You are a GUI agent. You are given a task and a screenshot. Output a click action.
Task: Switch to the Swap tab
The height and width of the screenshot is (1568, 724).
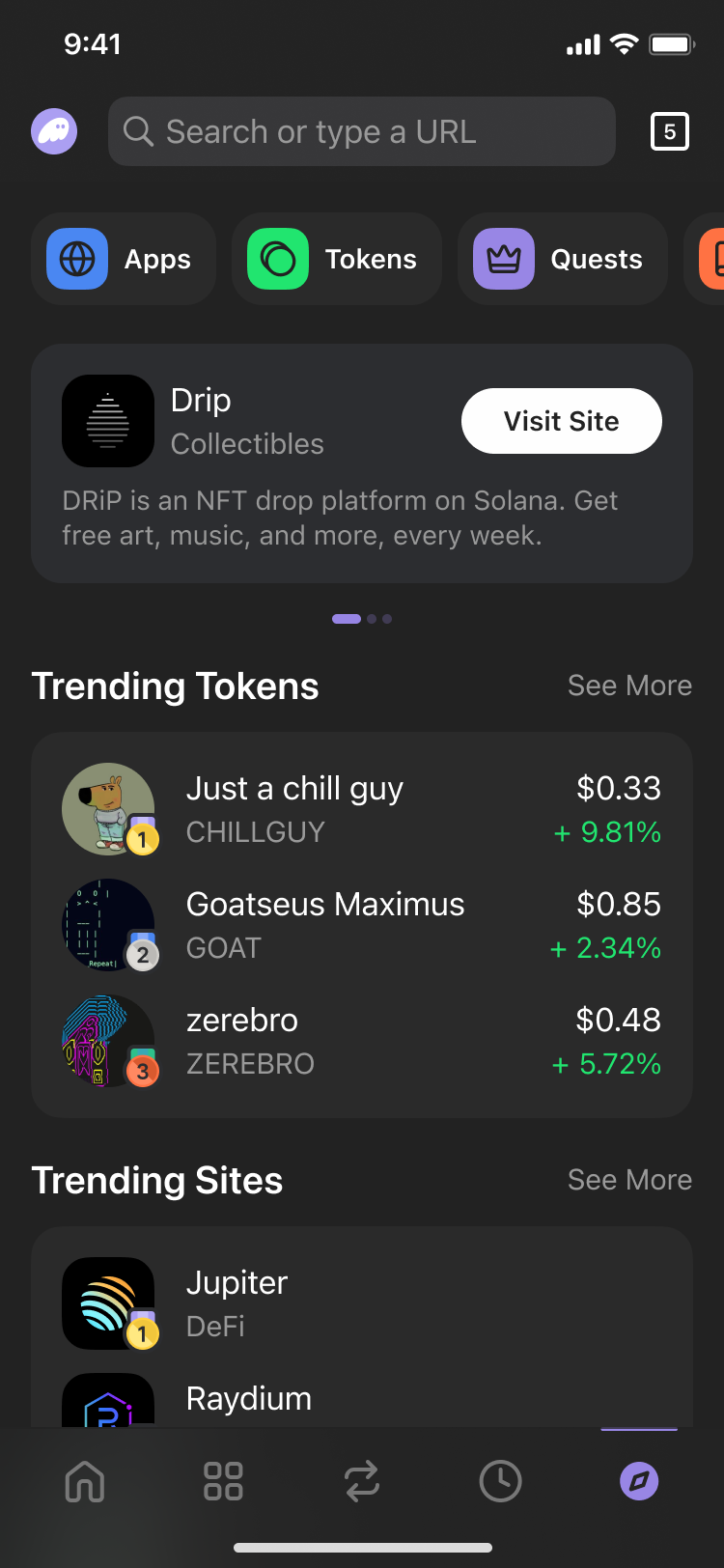362,1481
